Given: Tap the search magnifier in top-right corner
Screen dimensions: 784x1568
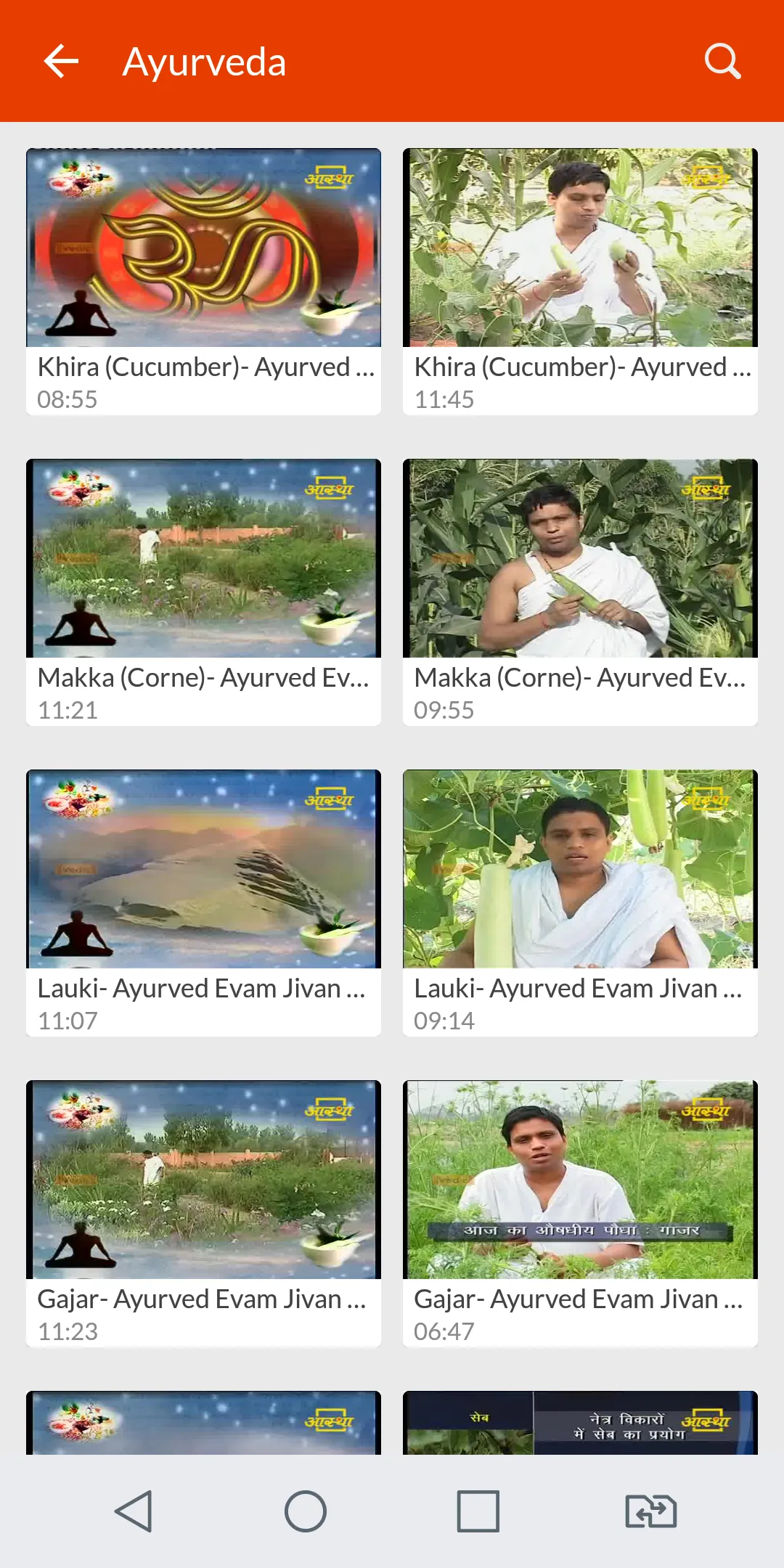Looking at the screenshot, I should click(x=722, y=61).
